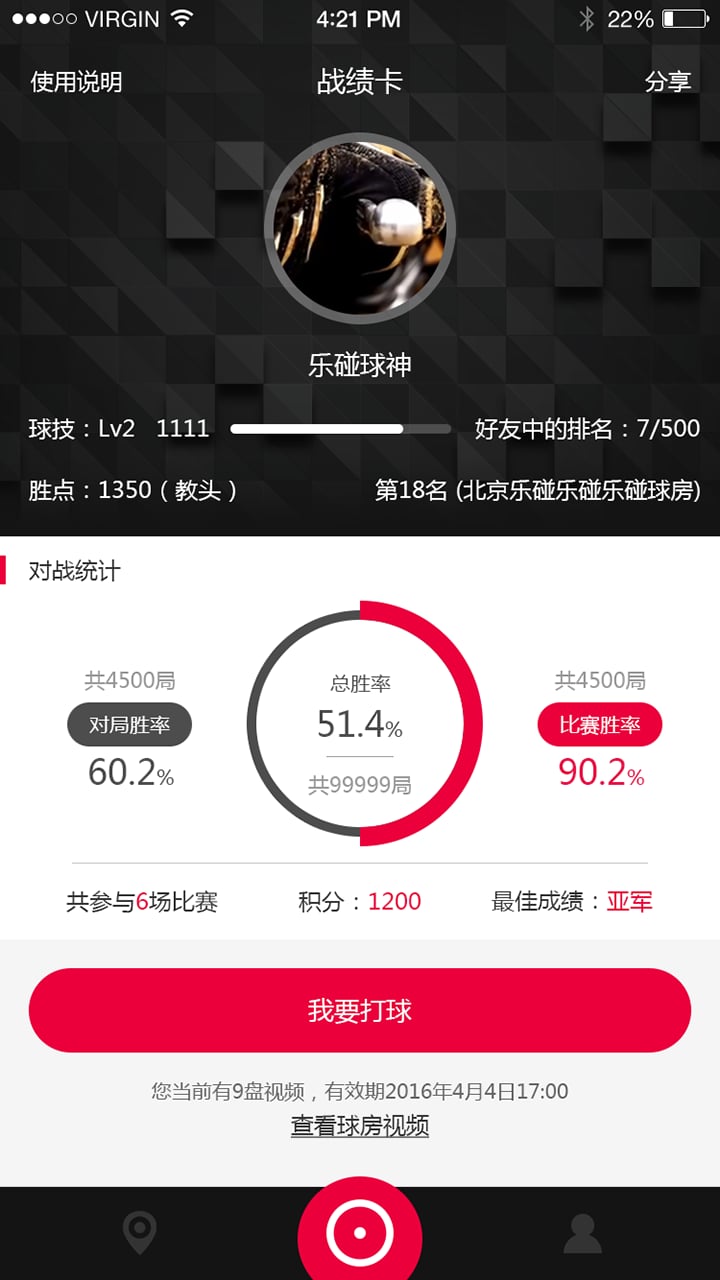The height and width of the screenshot is (1280, 720).
Task: Open the 分享 share option
Action: tap(668, 82)
